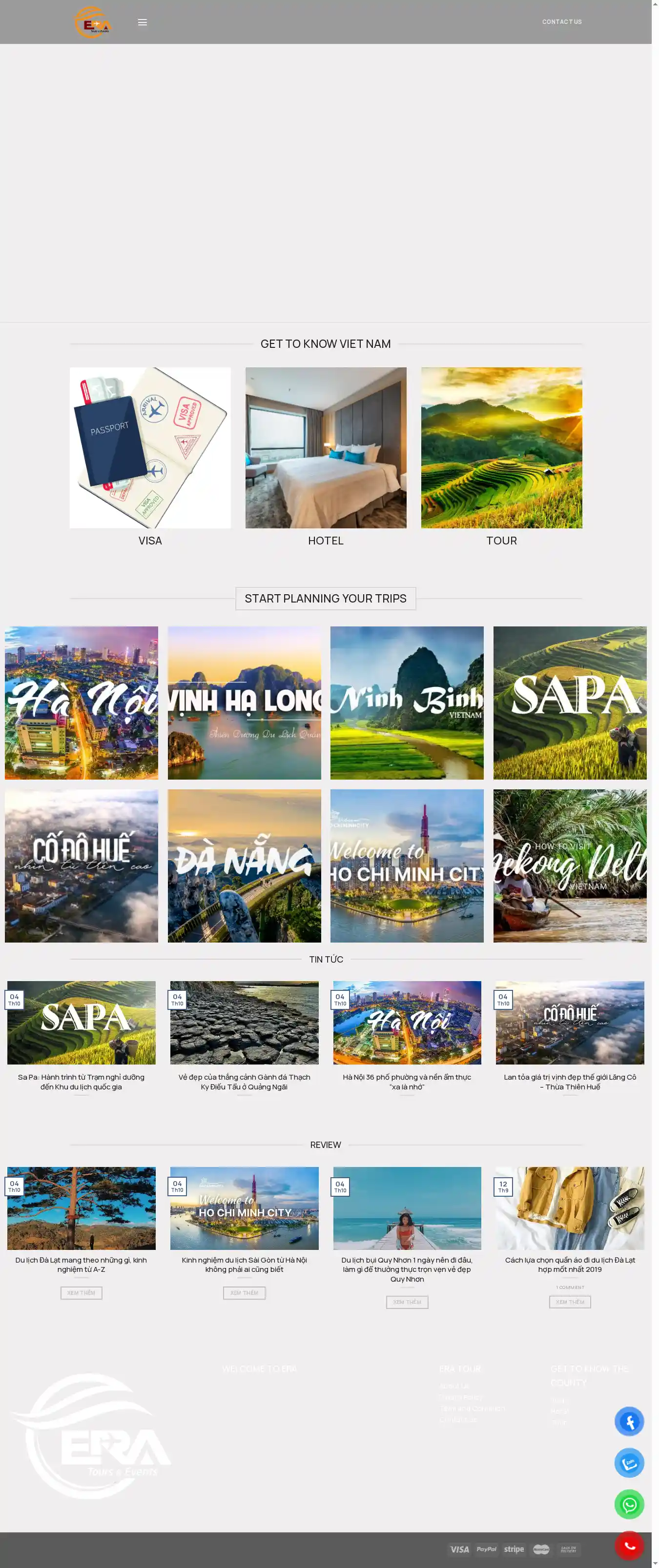The height and width of the screenshot is (1568, 659).
Task: Open the TOUR category tile
Action: 501,447
